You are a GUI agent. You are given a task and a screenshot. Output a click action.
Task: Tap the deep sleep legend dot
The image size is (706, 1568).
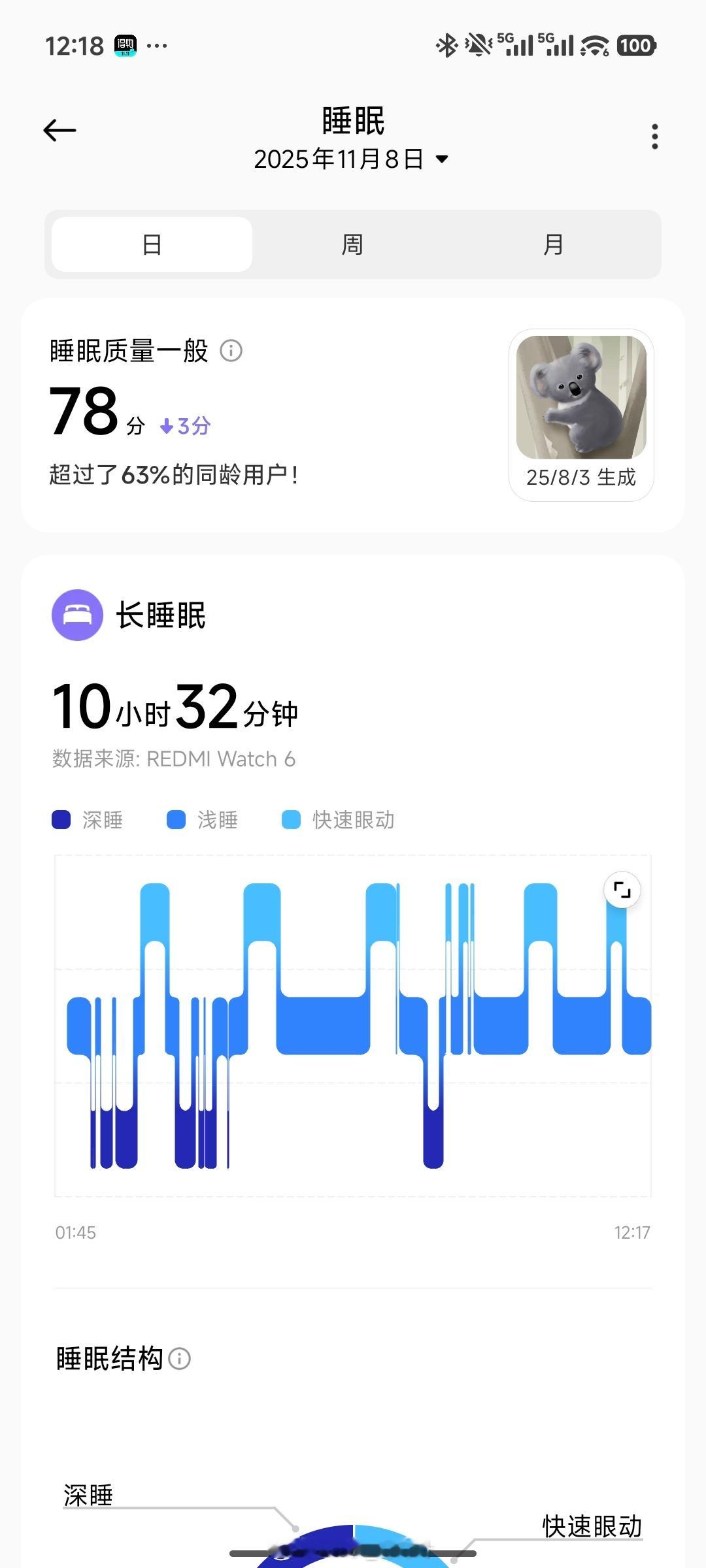[61, 820]
